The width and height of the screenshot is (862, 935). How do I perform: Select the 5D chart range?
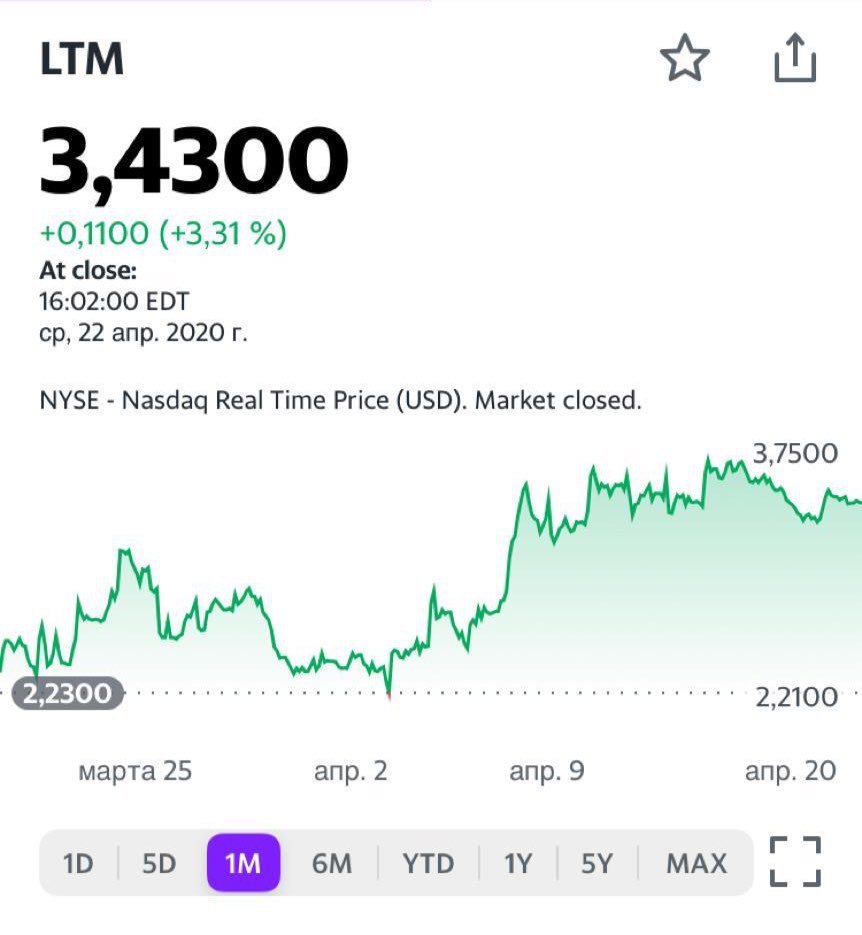tap(159, 863)
